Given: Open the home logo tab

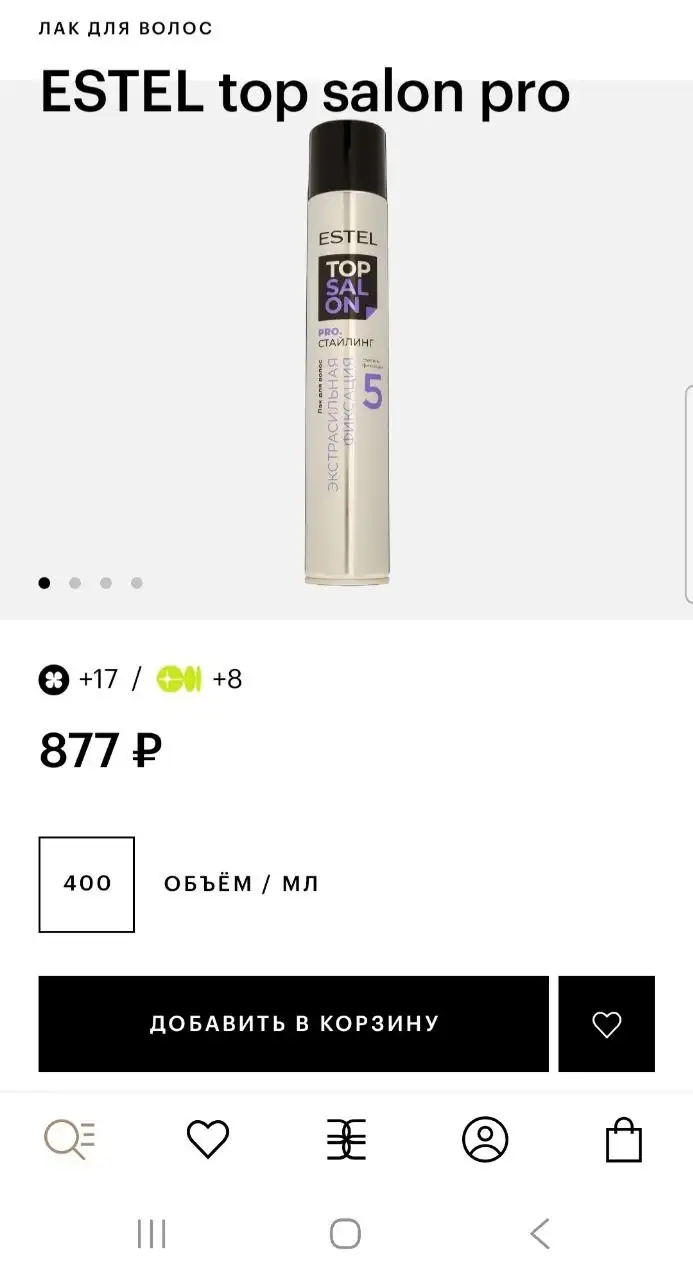Looking at the screenshot, I should click(346, 1139).
